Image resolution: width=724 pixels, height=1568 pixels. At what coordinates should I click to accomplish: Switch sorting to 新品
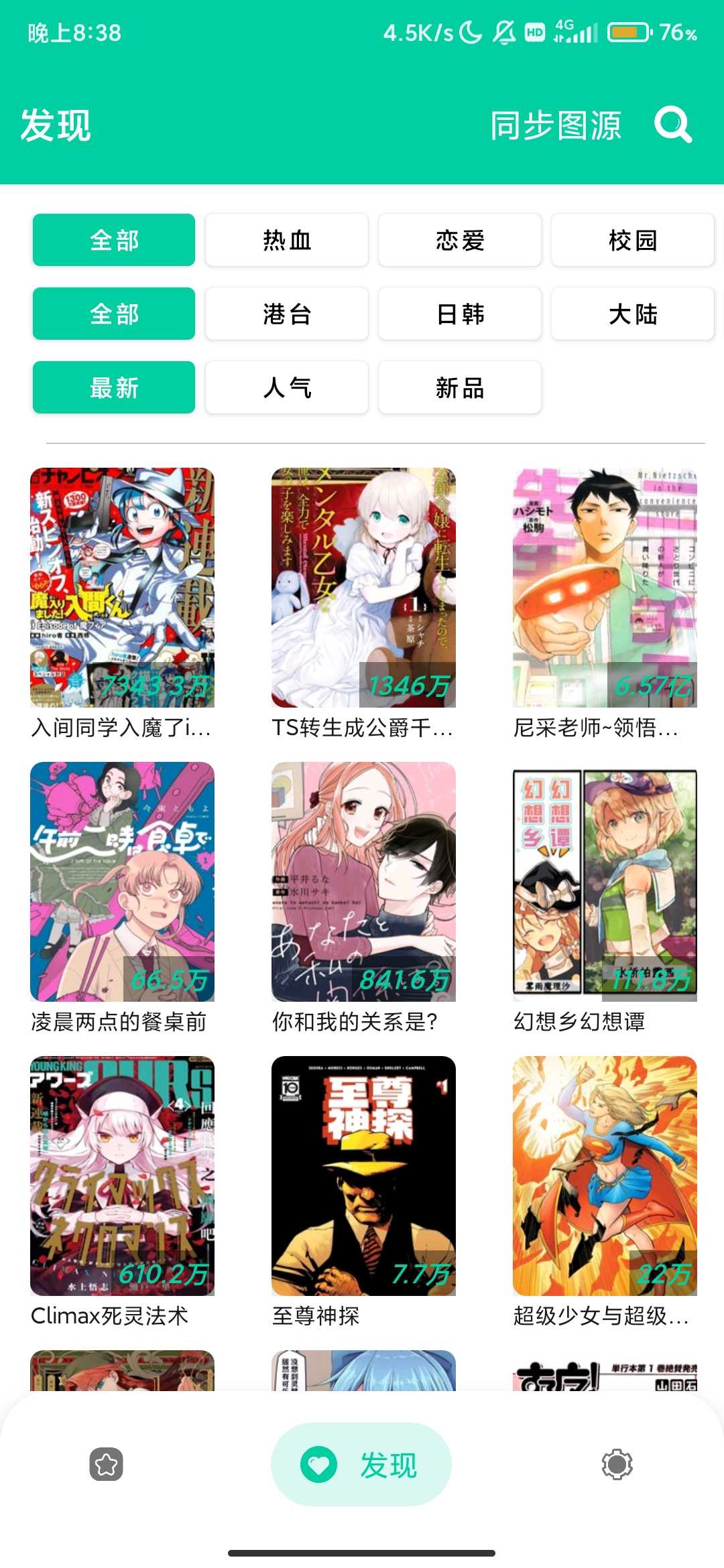[460, 387]
